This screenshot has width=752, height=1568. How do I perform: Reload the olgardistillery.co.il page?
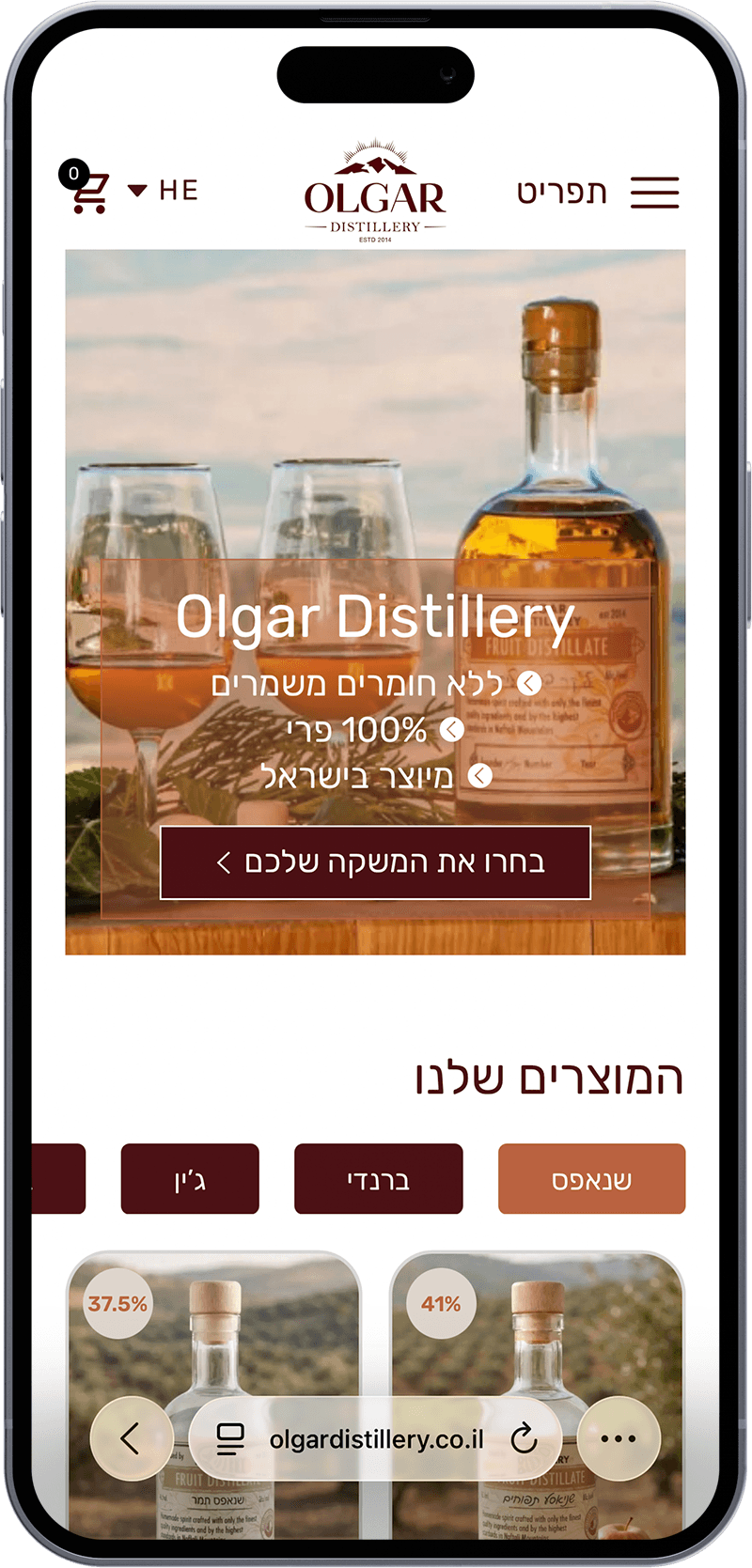524,1438
